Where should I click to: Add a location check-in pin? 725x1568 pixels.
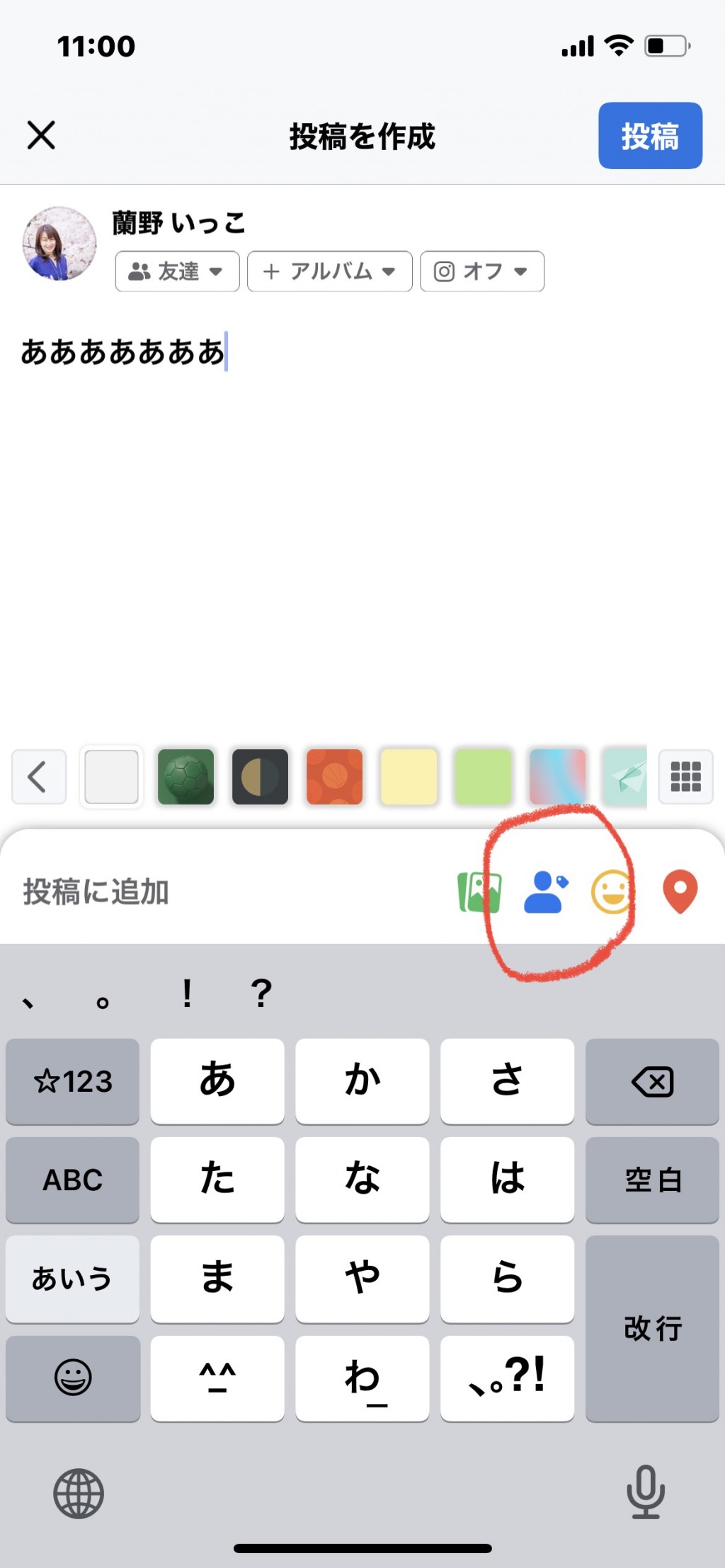tap(680, 892)
